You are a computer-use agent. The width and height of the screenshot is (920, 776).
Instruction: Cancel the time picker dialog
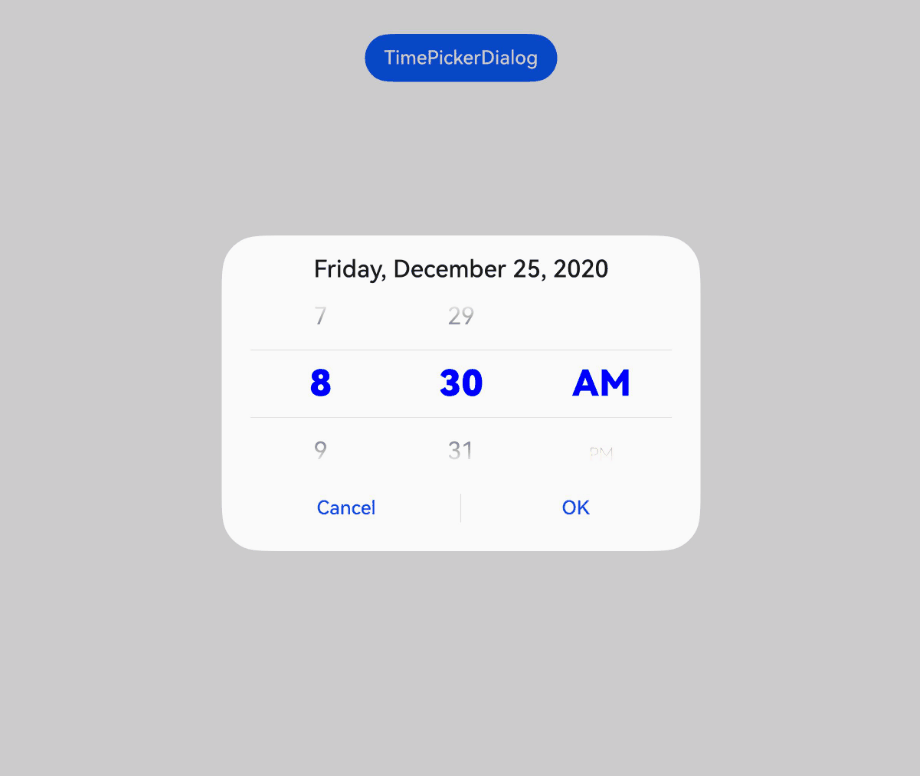(x=346, y=508)
